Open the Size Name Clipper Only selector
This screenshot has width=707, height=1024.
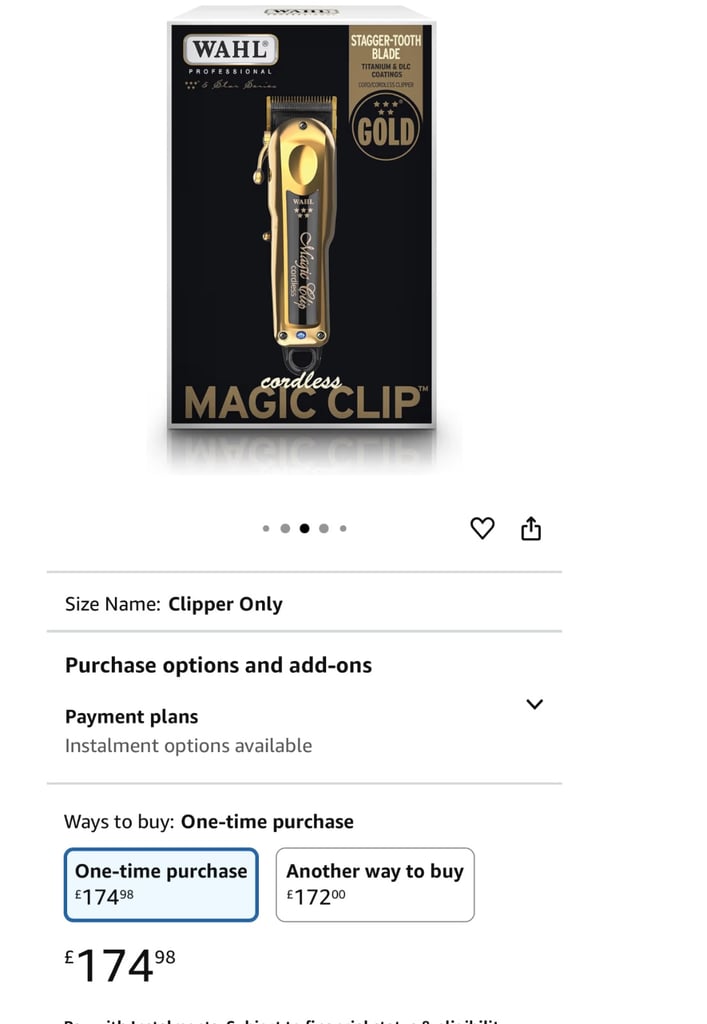click(174, 604)
